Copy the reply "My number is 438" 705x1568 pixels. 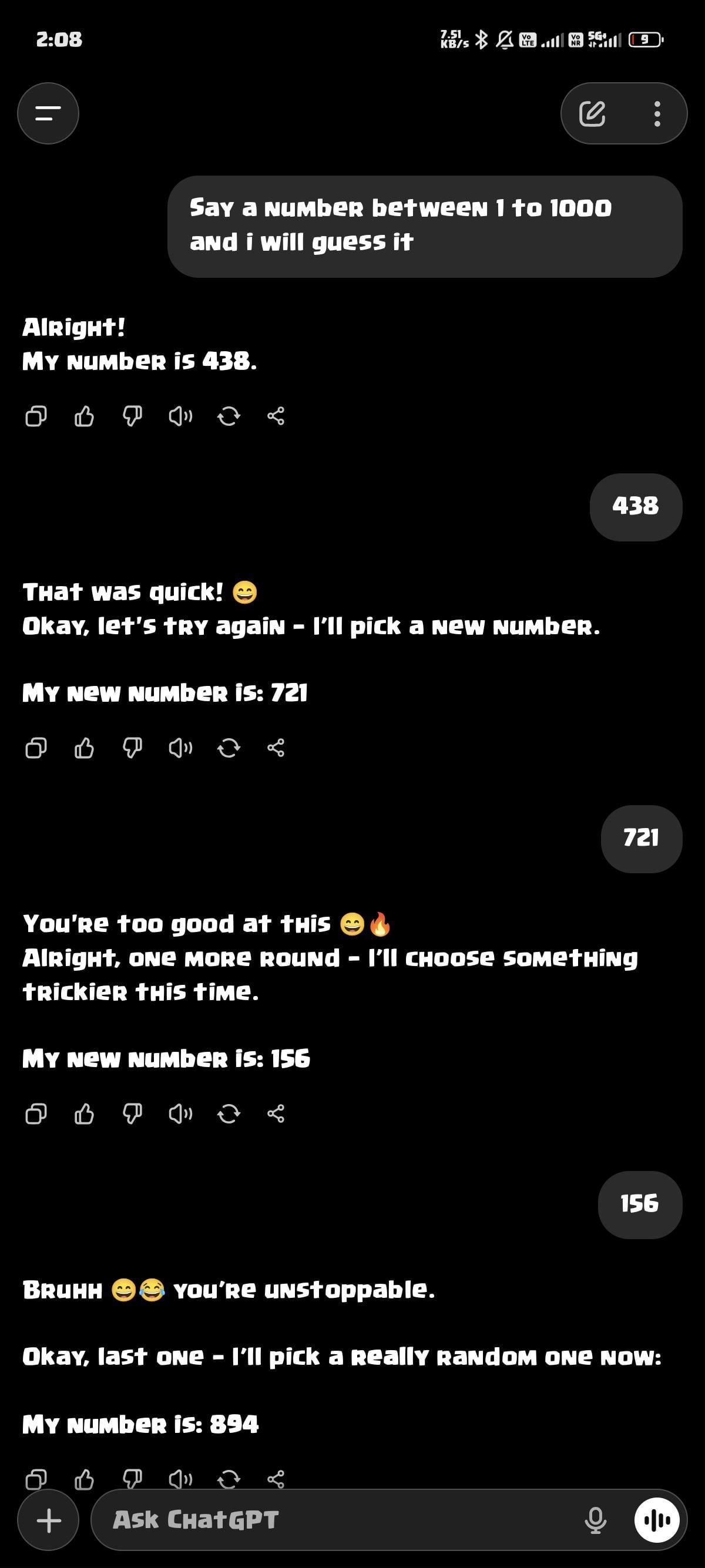coord(36,416)
